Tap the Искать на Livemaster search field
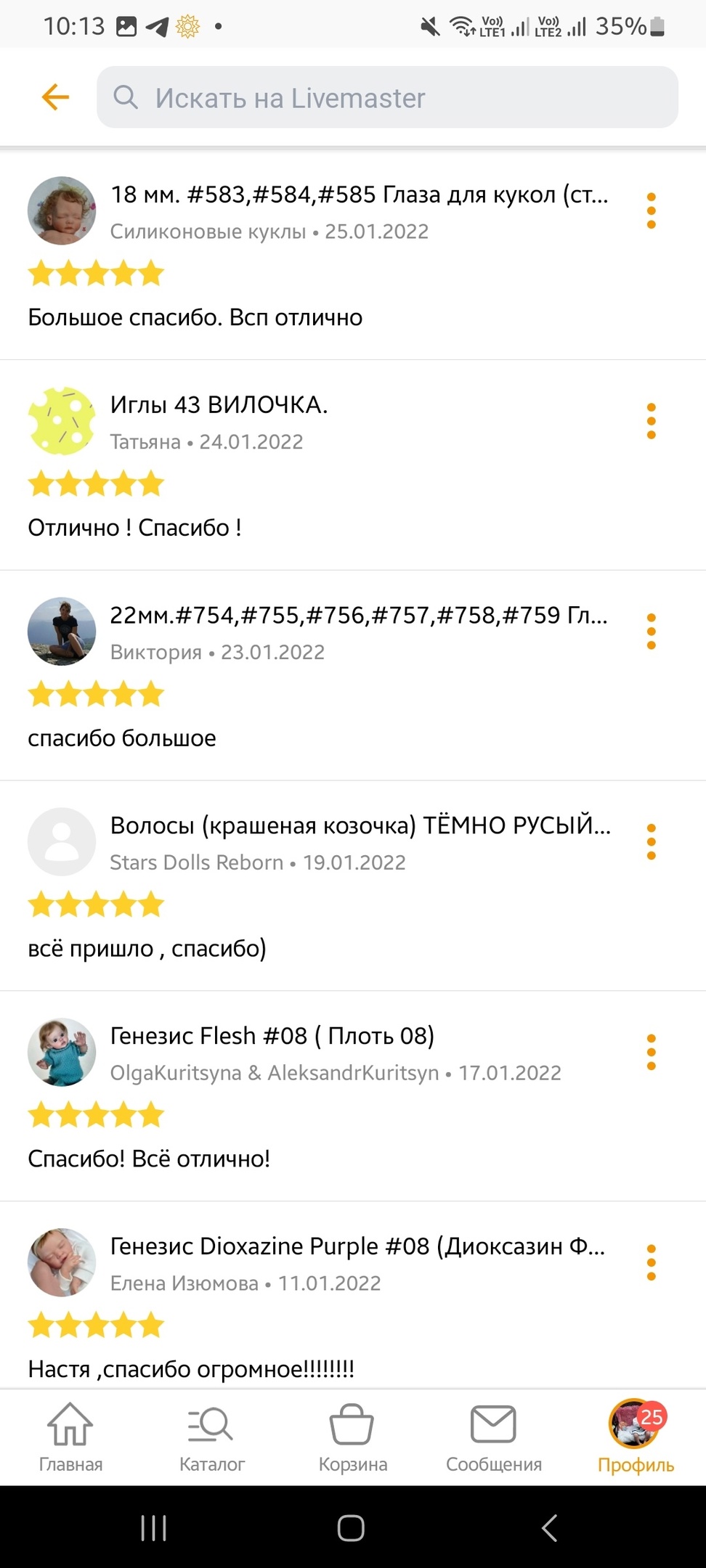The image size is (706, 1568). [x=387, y=97]
